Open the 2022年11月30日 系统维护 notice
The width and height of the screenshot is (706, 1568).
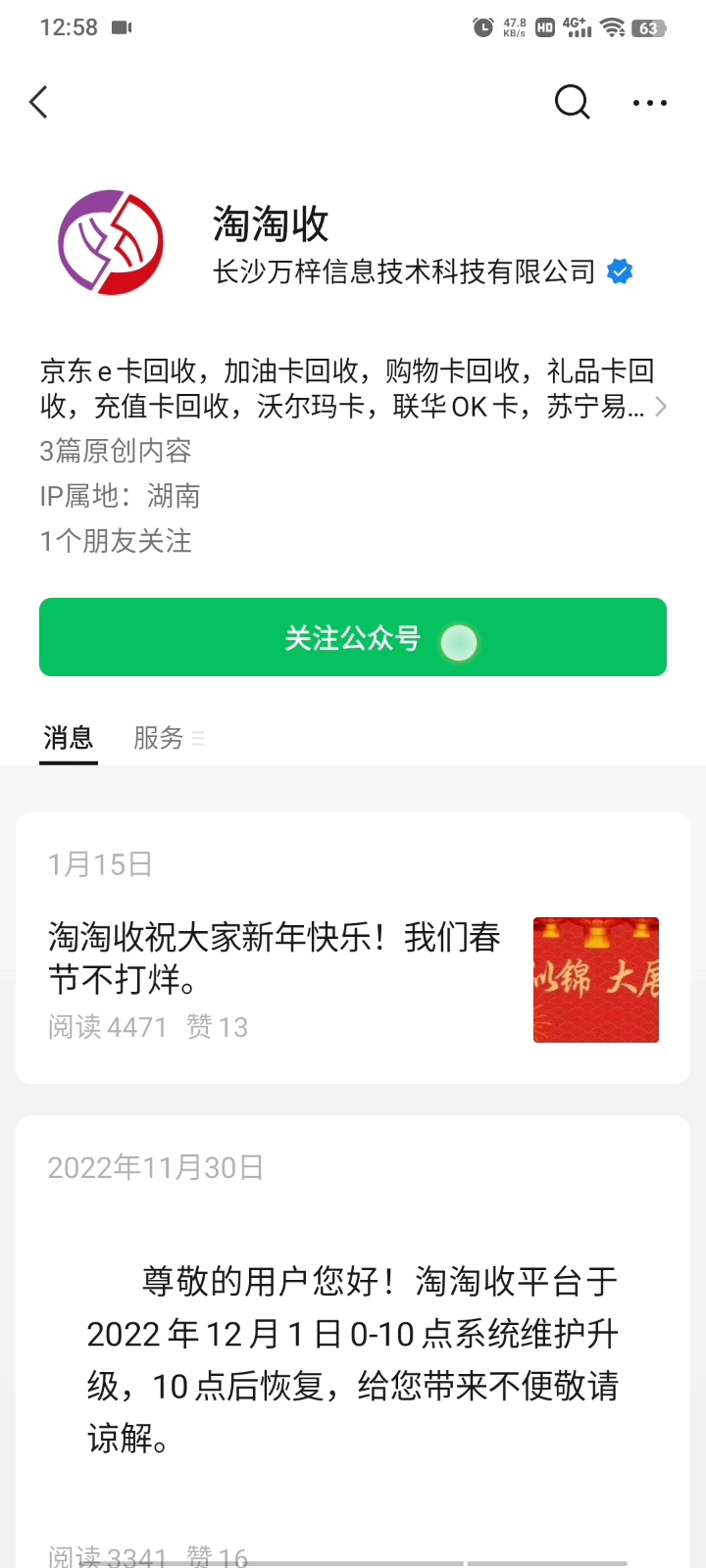pos(353,1359)
